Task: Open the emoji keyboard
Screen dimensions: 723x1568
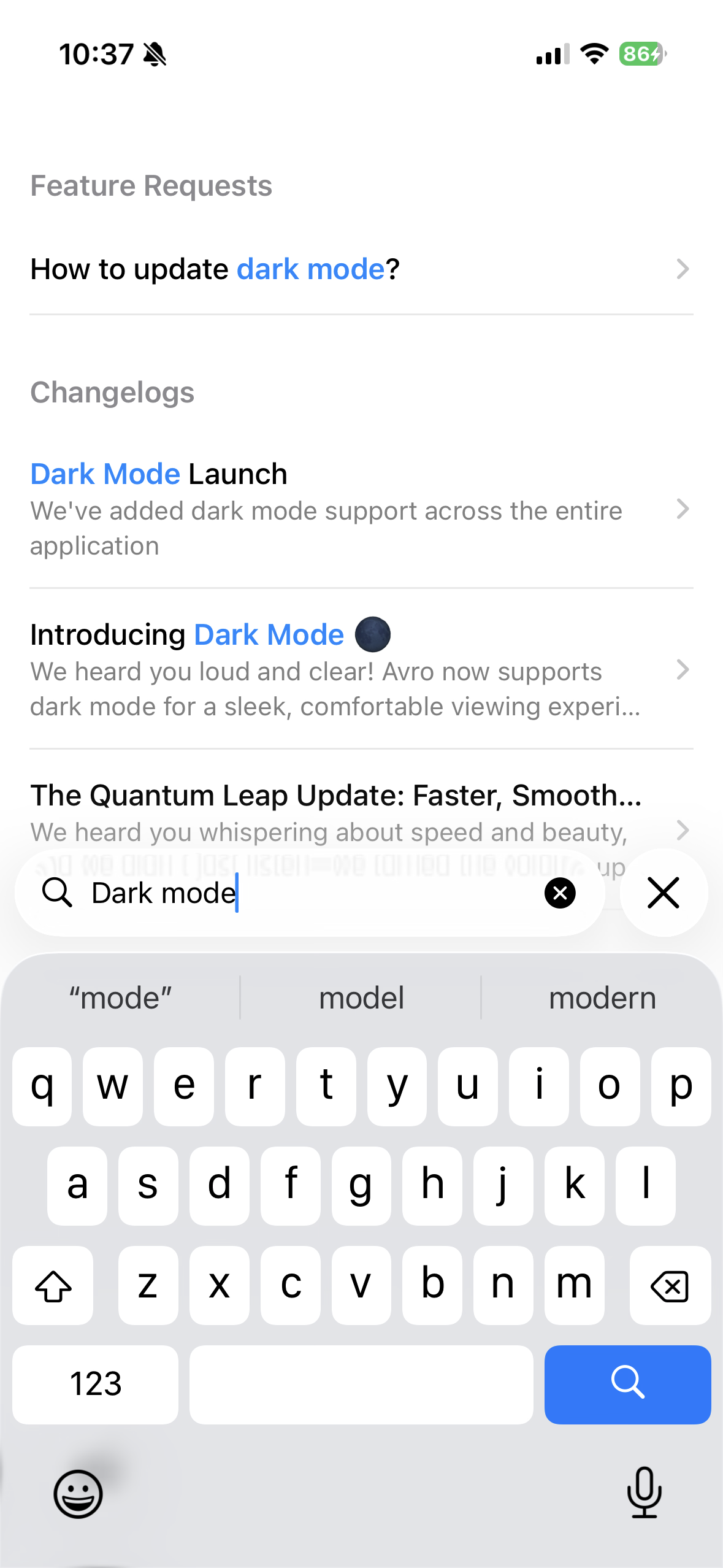Action: pos(78,1494)
